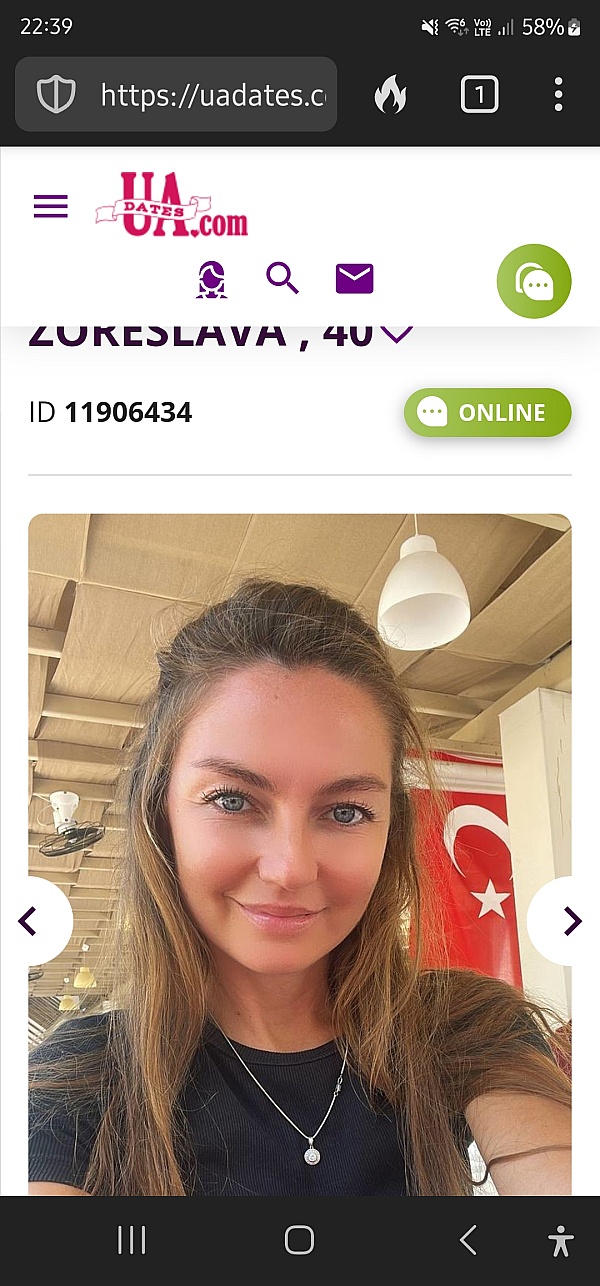Show the previous profile photo
Screen dimensions: 600x1286
coord(30,920)
